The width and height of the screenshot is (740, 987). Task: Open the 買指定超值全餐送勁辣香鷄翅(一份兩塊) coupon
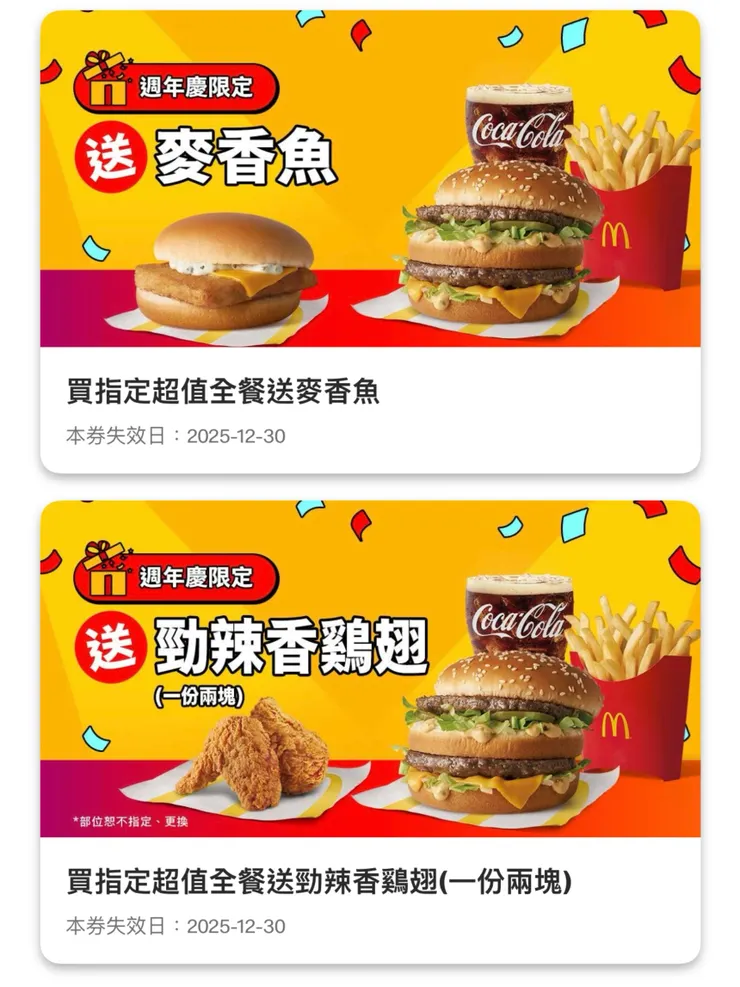pos(320,878)
